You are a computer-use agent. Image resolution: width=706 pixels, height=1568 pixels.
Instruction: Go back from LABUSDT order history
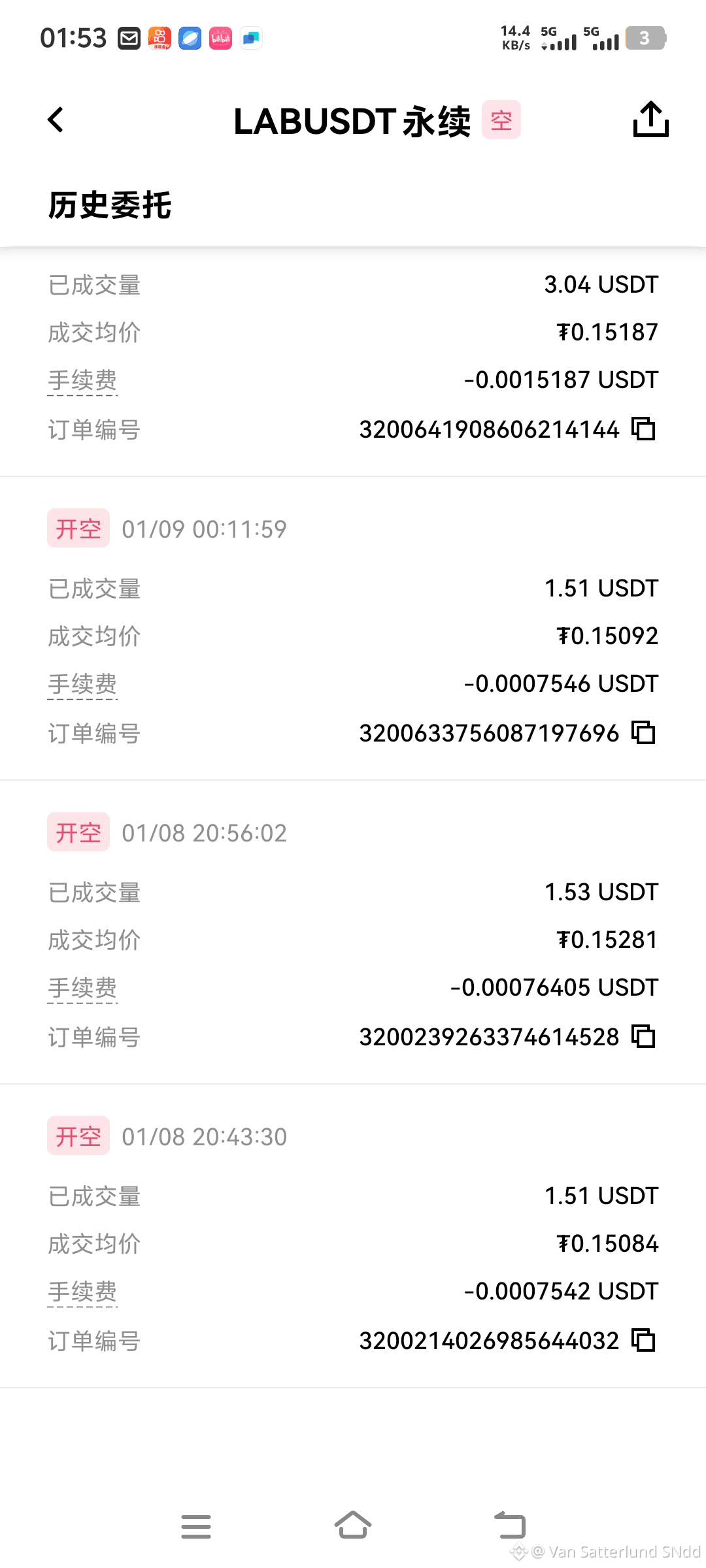click(x=56, y=120)
